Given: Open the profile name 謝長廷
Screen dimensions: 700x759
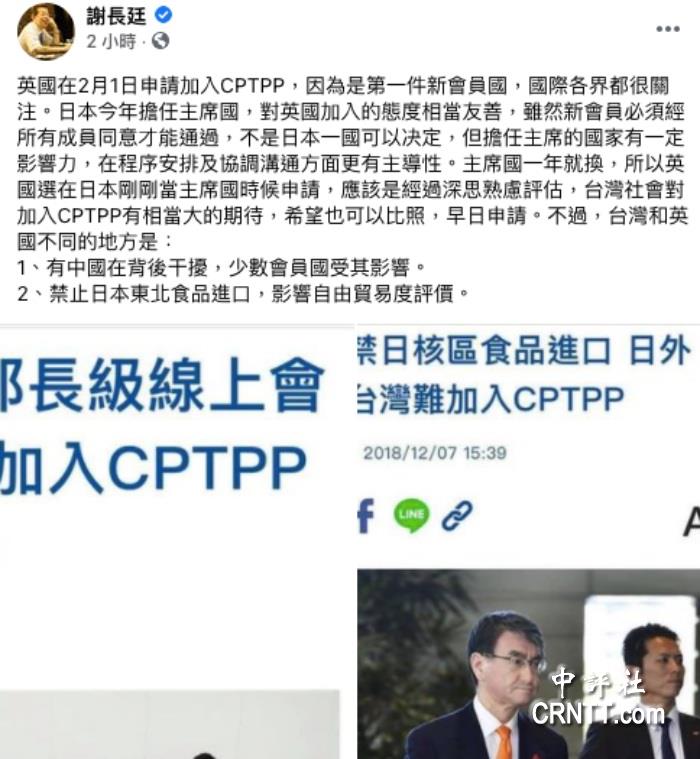Looking at the screenshot, I should (115, 16).
